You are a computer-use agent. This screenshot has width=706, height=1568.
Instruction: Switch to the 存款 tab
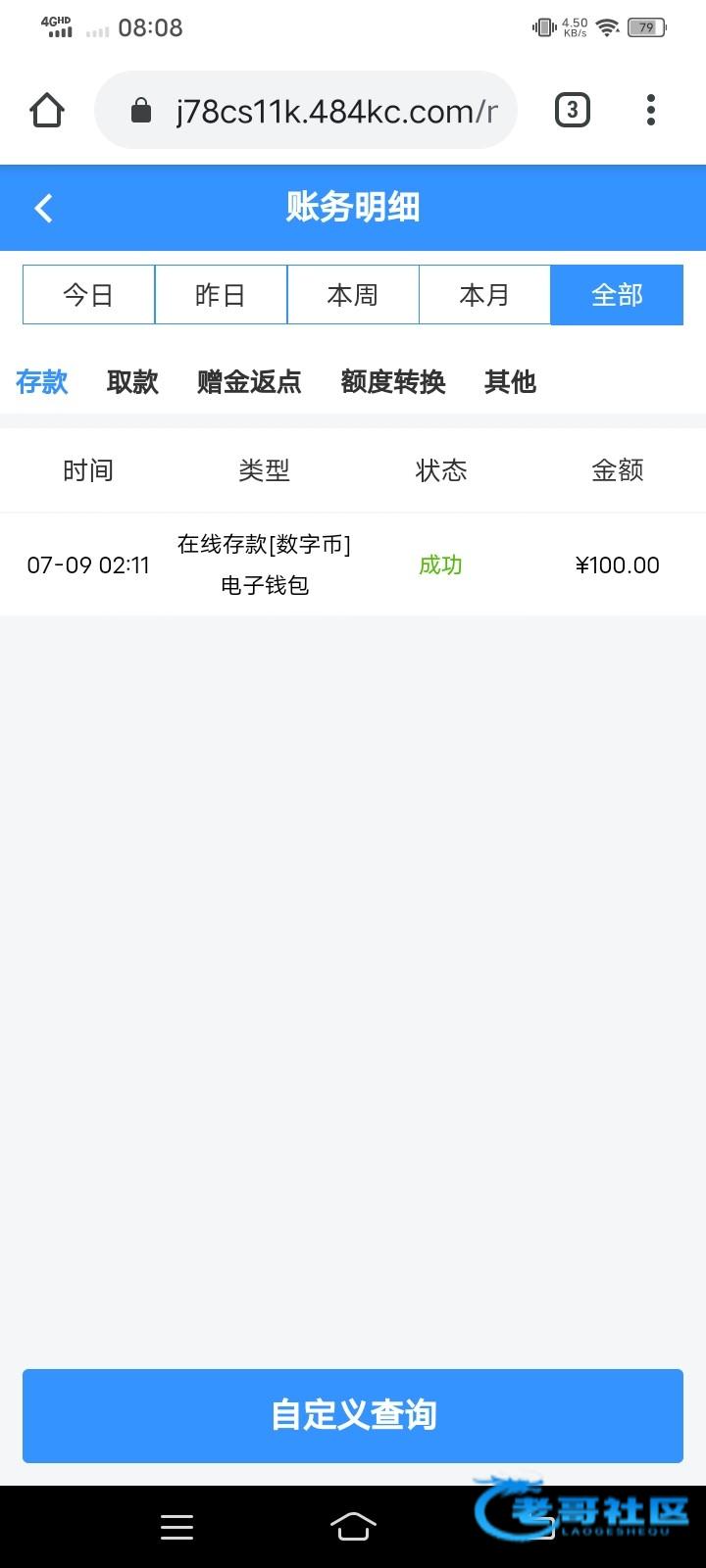(x=42, y=381)
